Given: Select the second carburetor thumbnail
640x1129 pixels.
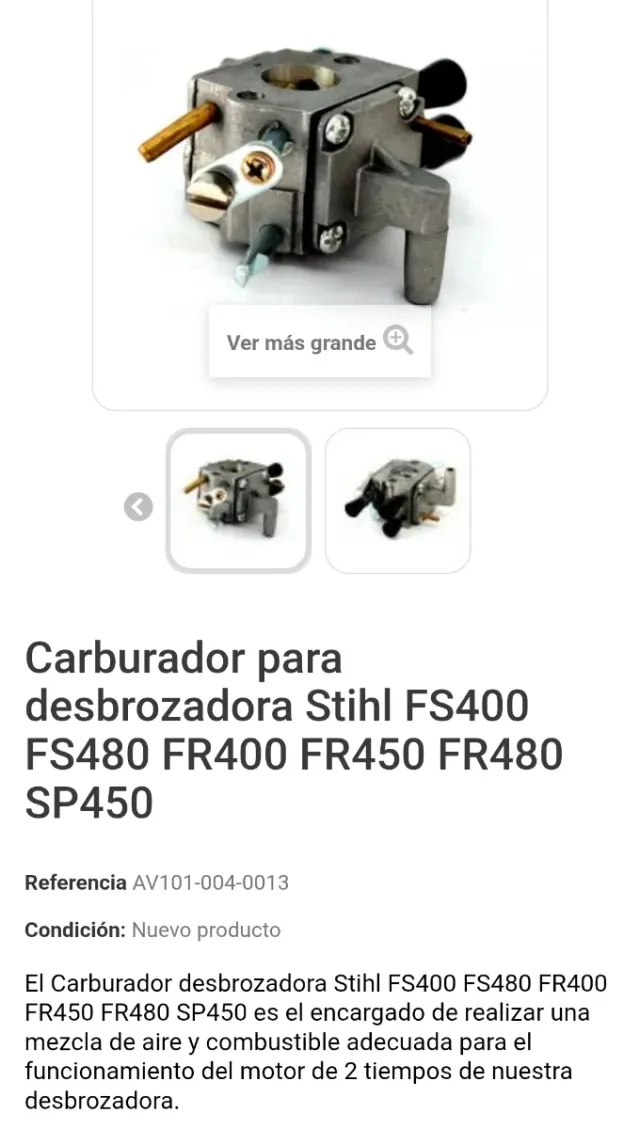Looking at the screenshot, I should pos(397,501).
